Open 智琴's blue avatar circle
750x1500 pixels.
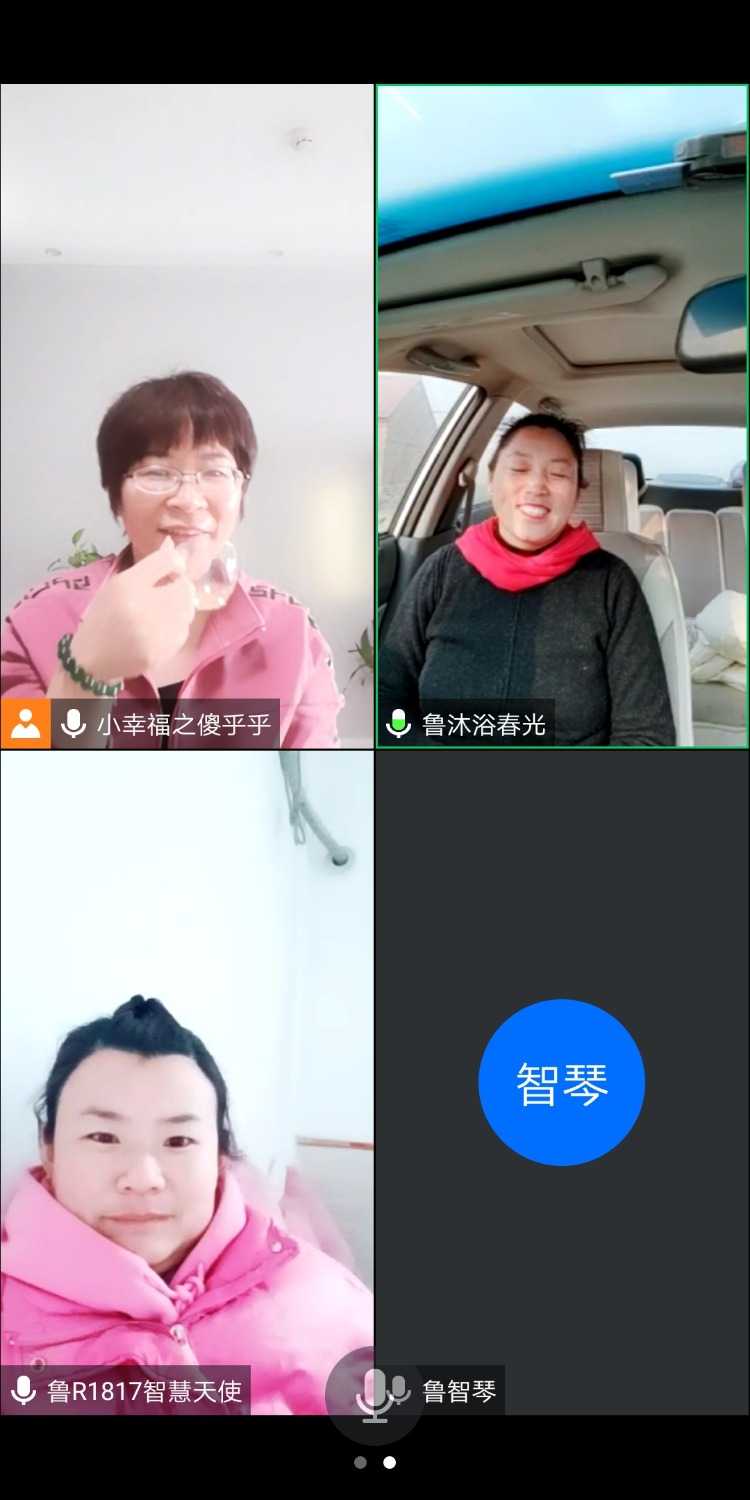[561, 1083]
